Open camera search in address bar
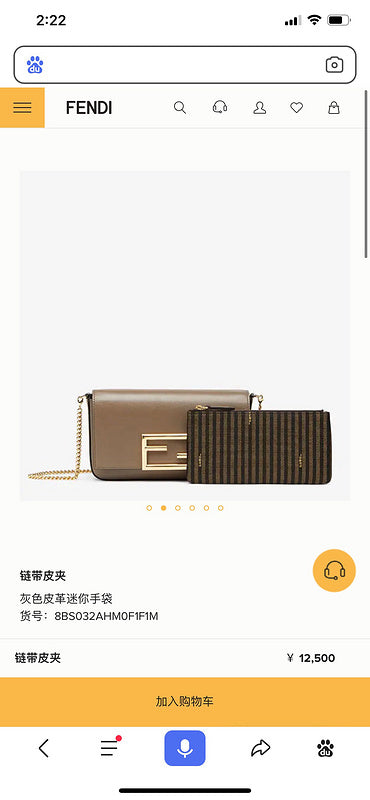This screenshot has width=370, height=800. (x=334, y=65)
